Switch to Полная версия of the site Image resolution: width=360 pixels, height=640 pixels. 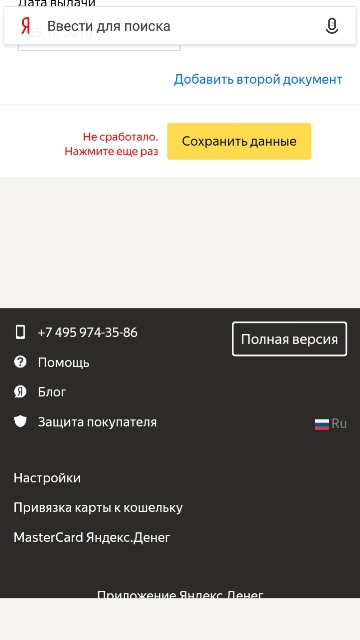pos(289,339)
